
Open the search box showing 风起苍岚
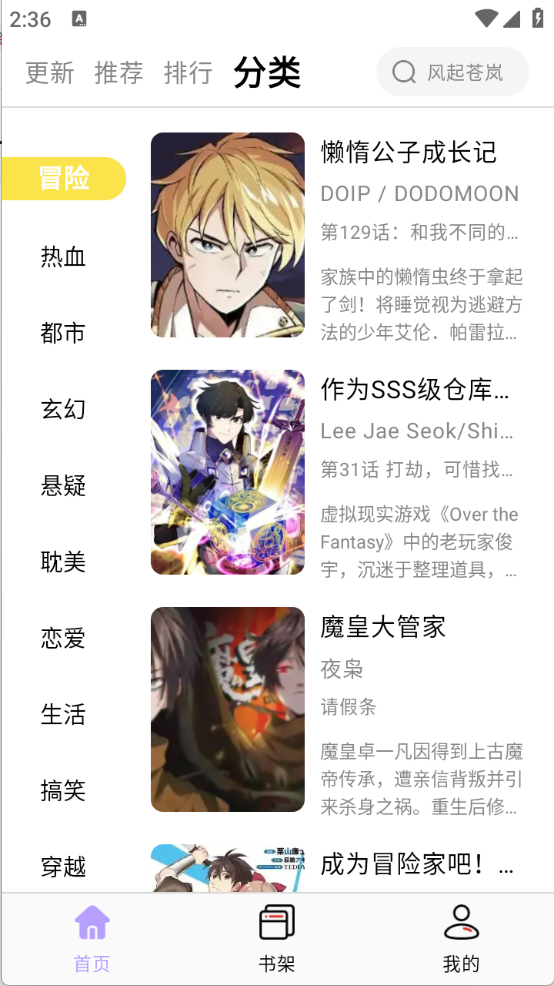(452, 72)
